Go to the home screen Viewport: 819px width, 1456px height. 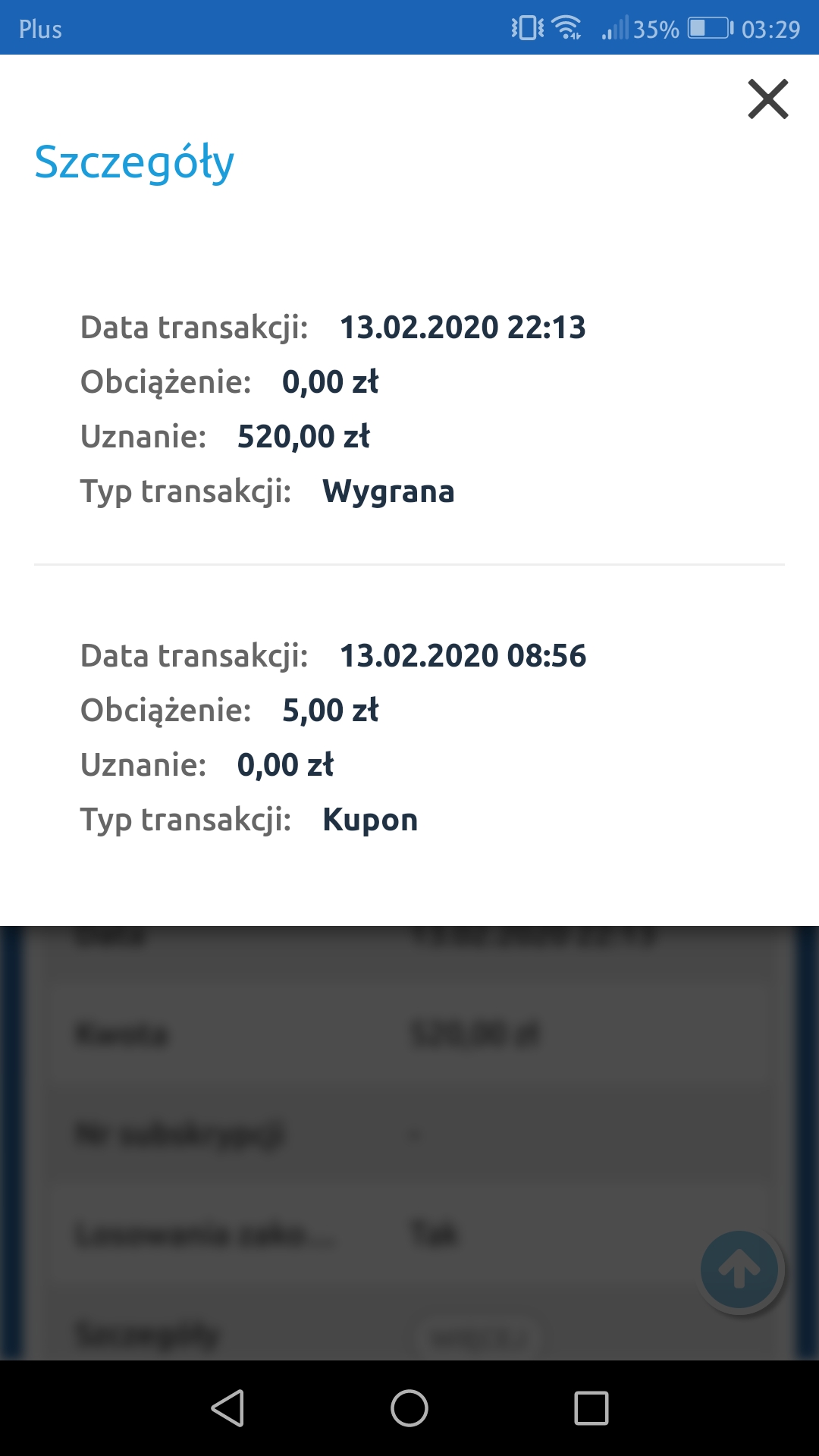point(409,1408)
